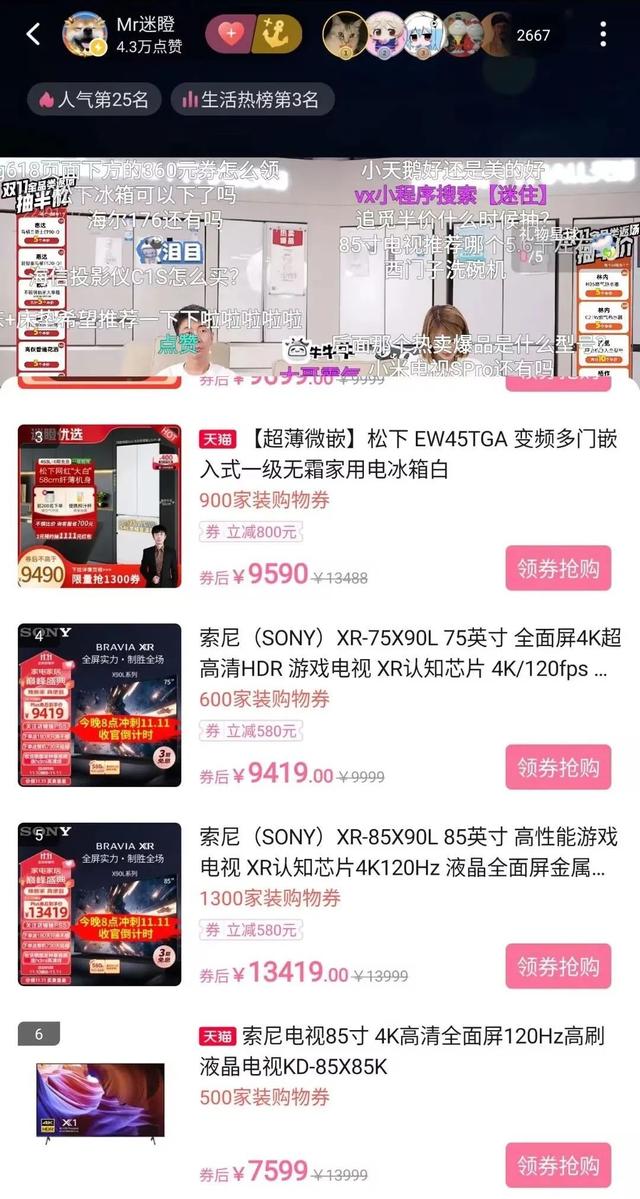Claim the 立减800元 coupon tag
This screenshot has width=640, height=1199.
coord(251,532)
